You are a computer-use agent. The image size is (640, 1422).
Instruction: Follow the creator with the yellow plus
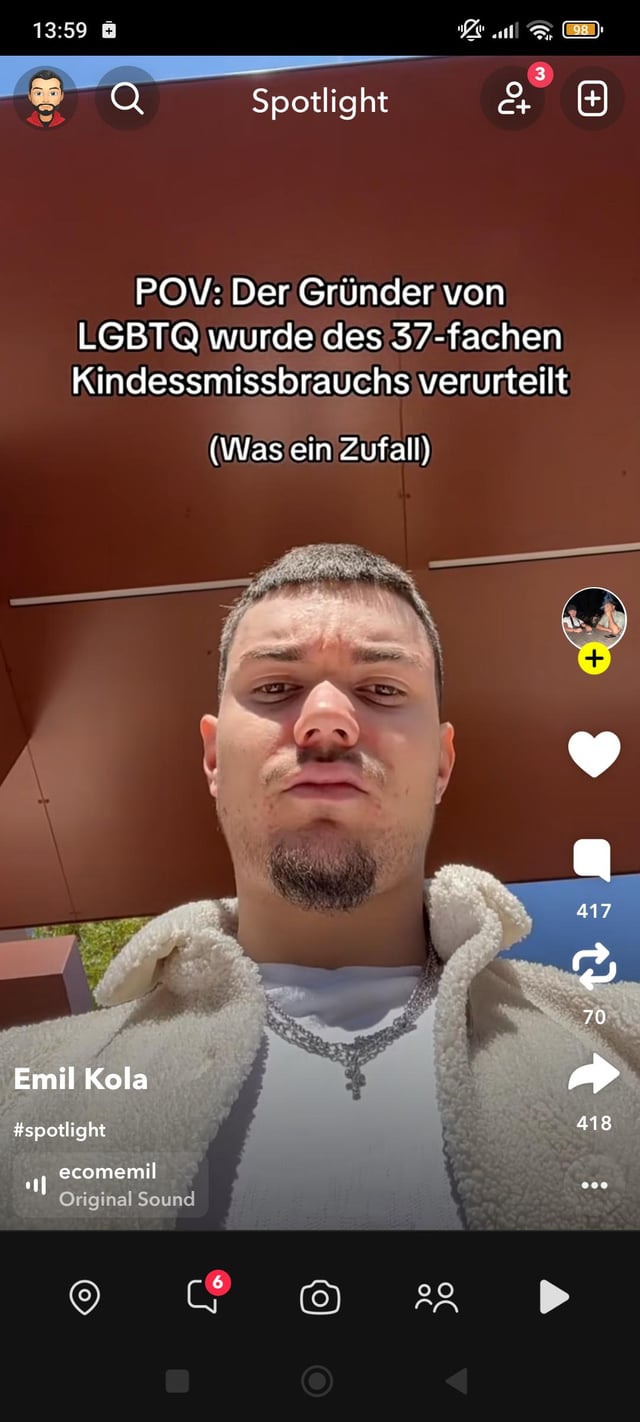(594, 659)
